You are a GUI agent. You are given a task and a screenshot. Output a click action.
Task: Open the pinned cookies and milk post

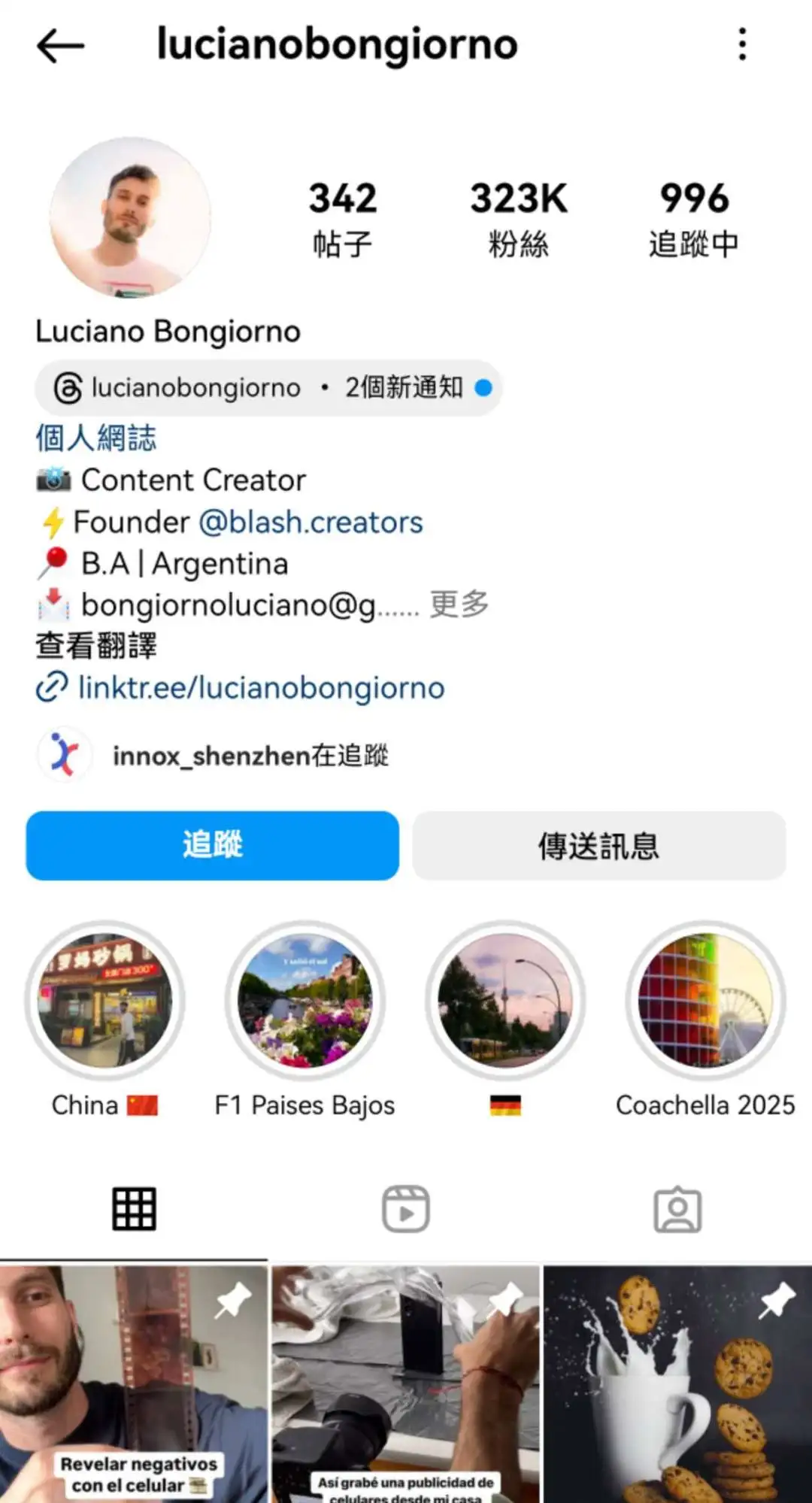[677, 1383]
